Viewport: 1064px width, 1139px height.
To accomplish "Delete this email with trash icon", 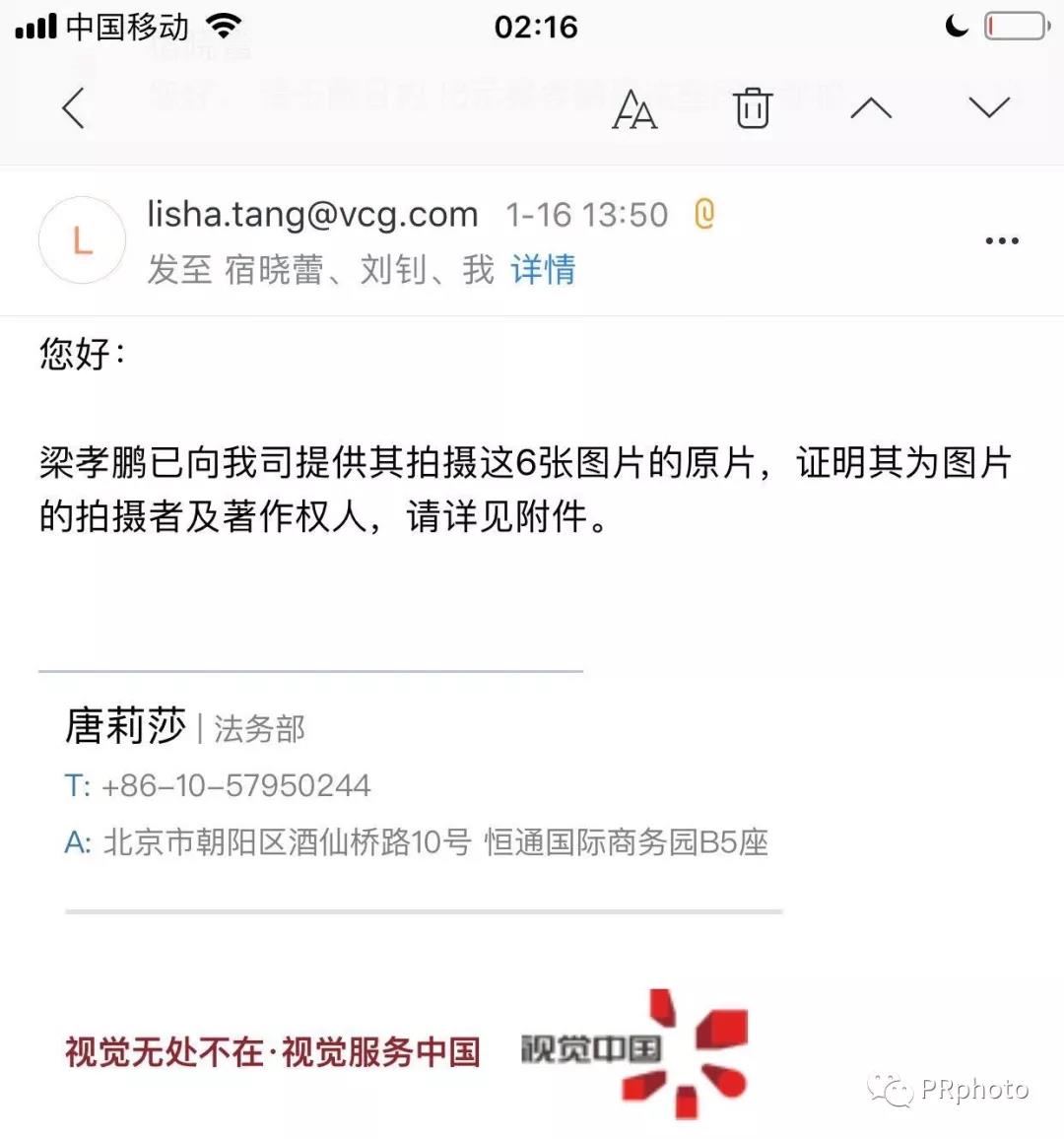I will point(752,107).
